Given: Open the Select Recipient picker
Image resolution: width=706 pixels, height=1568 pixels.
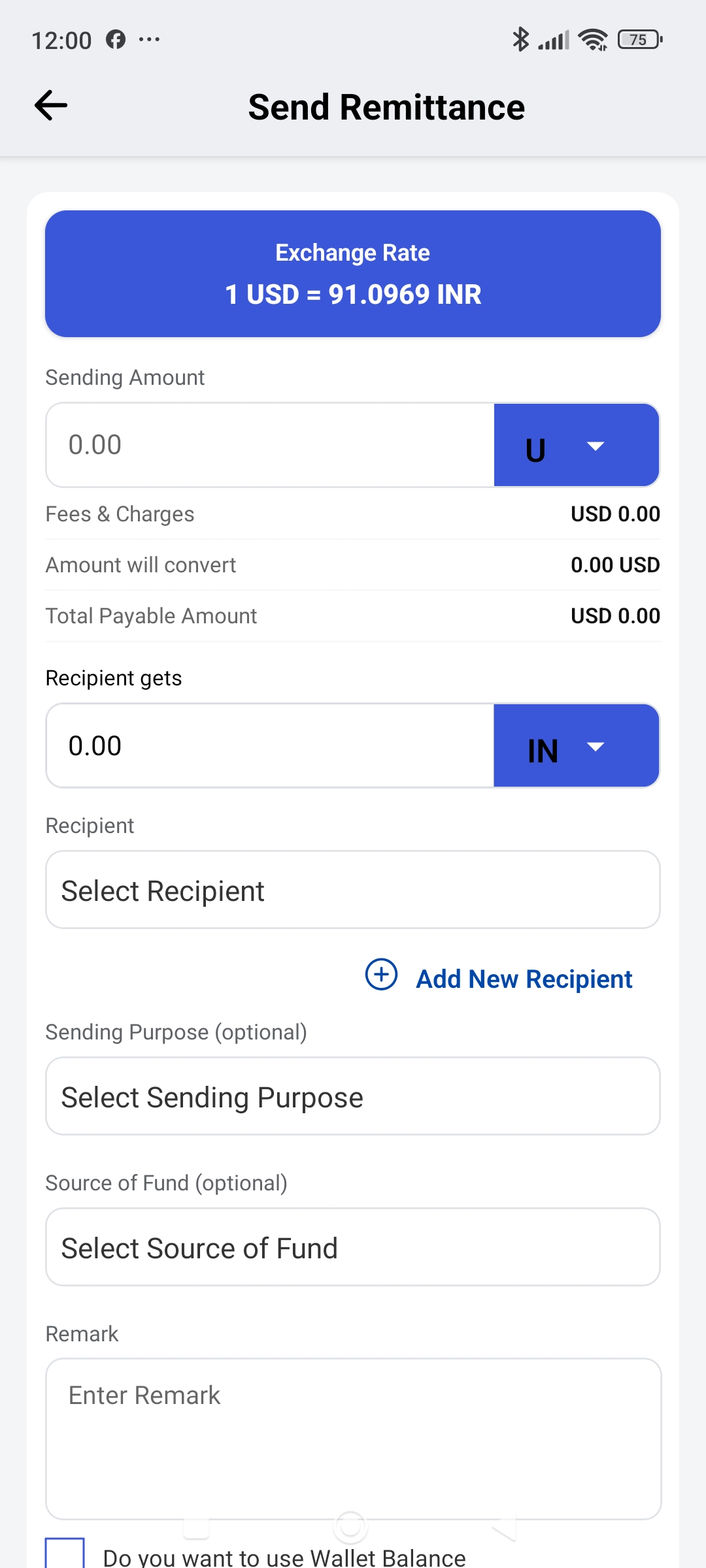Looking at the screenshot, I should pyautogui.click(x=353, y=889).
